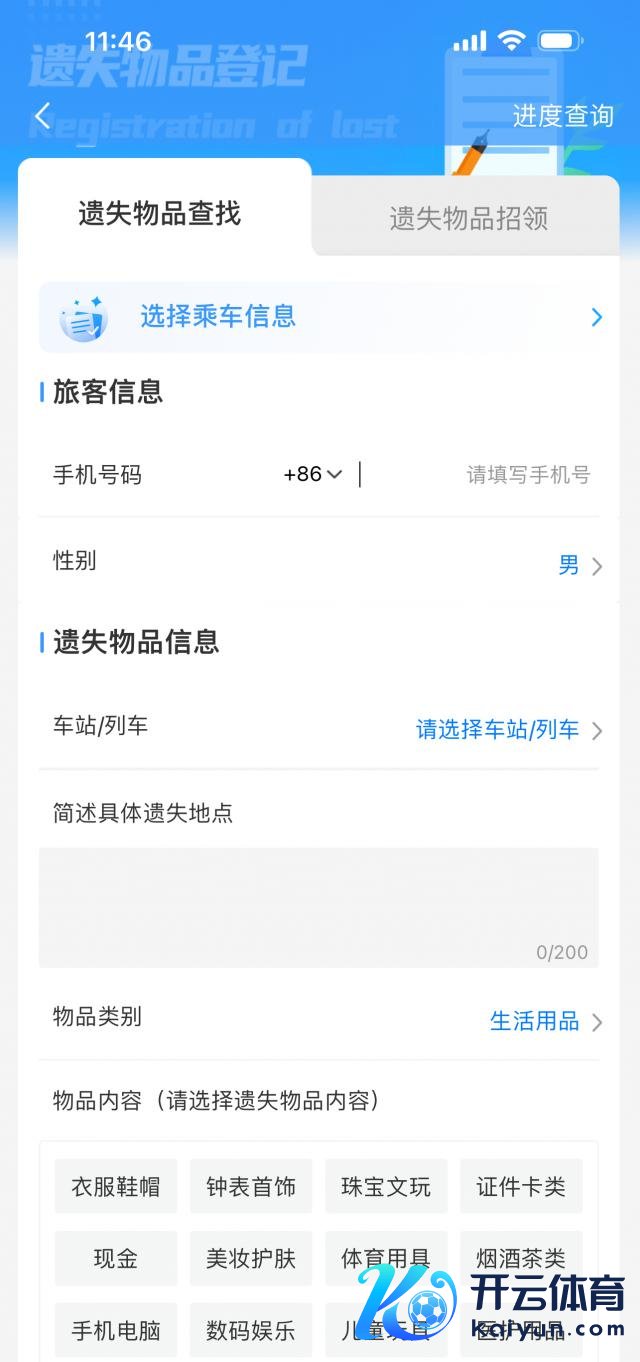Viewport: 640px width, 1362px height.
Task: Choose 珠宝文玩 as lost item
Action: click(x=386, y=1187)
